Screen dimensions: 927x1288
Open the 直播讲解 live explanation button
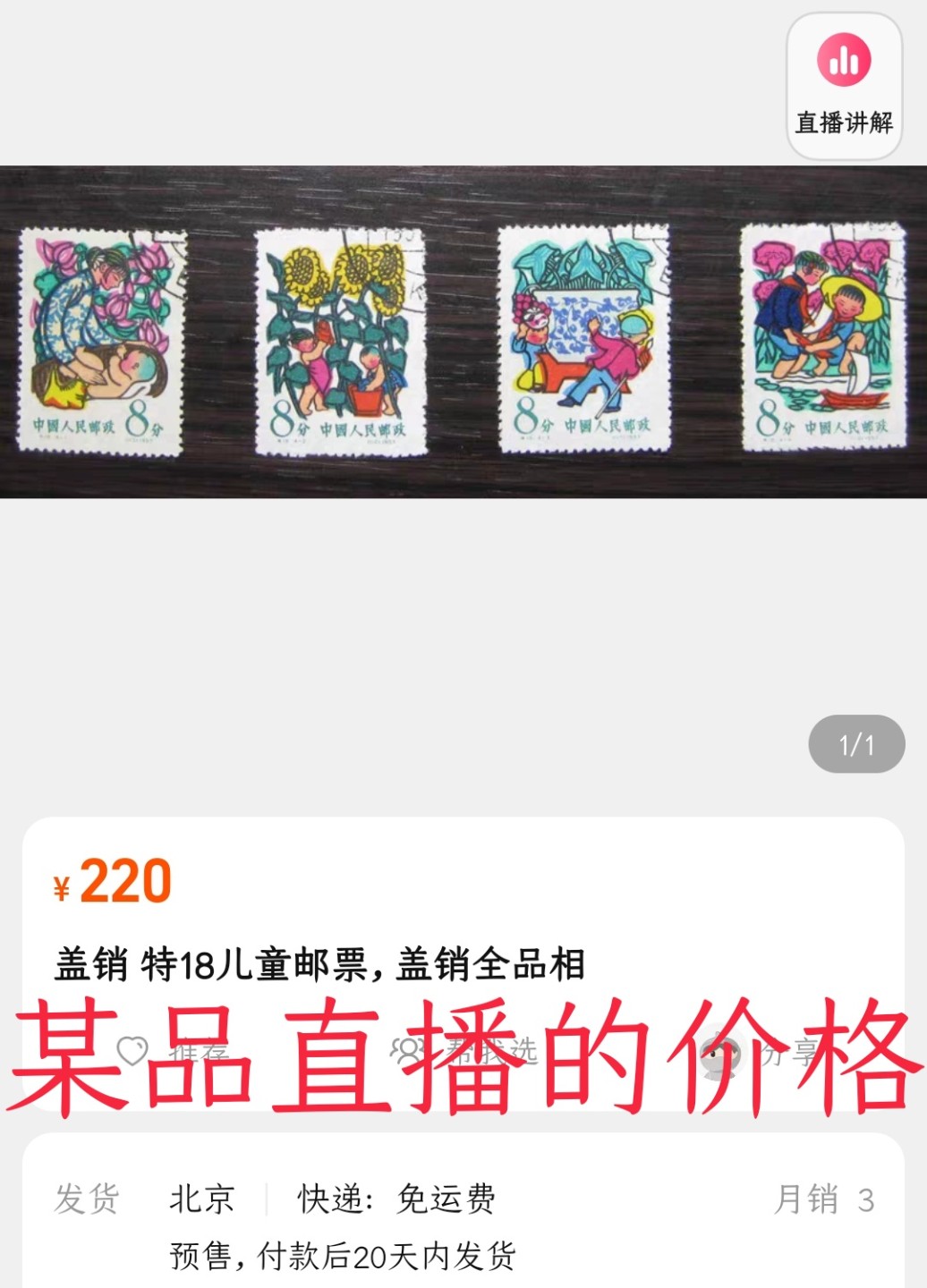(843, 86)
